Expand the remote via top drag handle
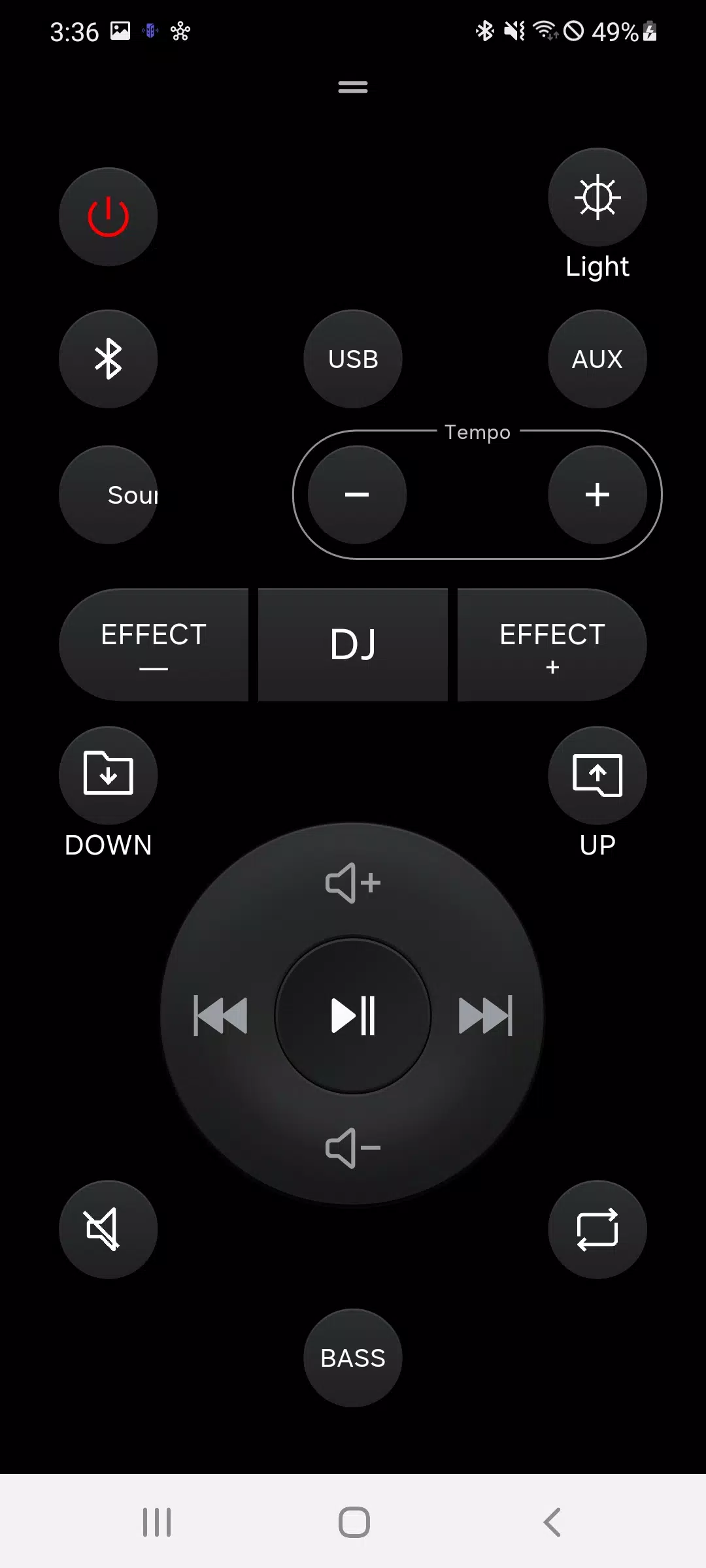706x1568 pixels. (352, 86)
